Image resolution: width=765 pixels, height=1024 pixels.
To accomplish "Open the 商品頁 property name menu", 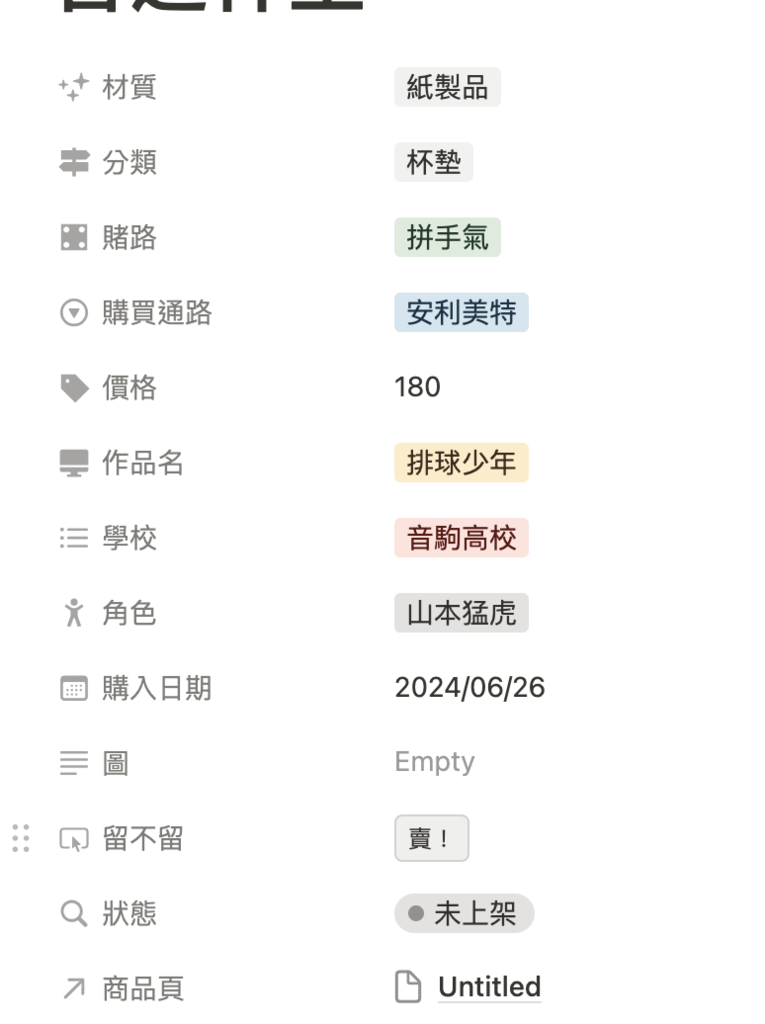I will (x=142, y=988).
